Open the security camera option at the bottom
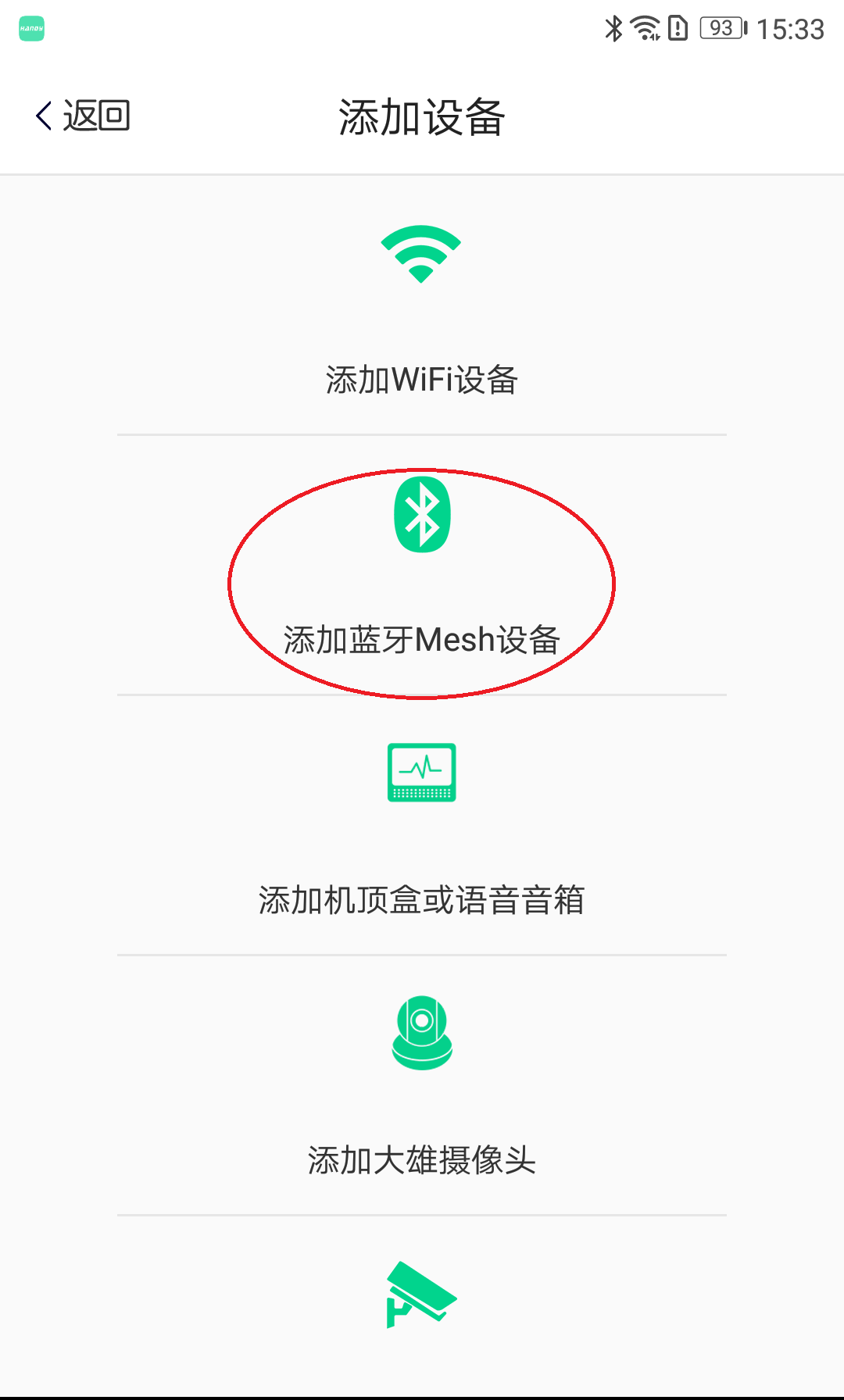The image size is (844, 1400). point(421,1295)
